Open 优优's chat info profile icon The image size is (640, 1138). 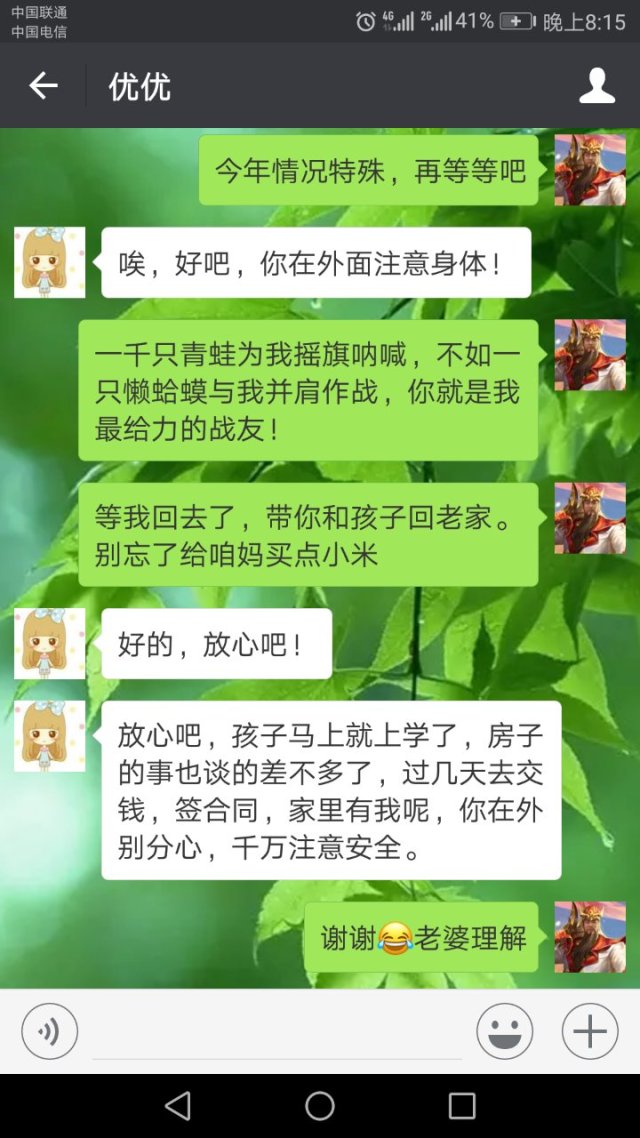pyautogui.click(x=597, y=86)
